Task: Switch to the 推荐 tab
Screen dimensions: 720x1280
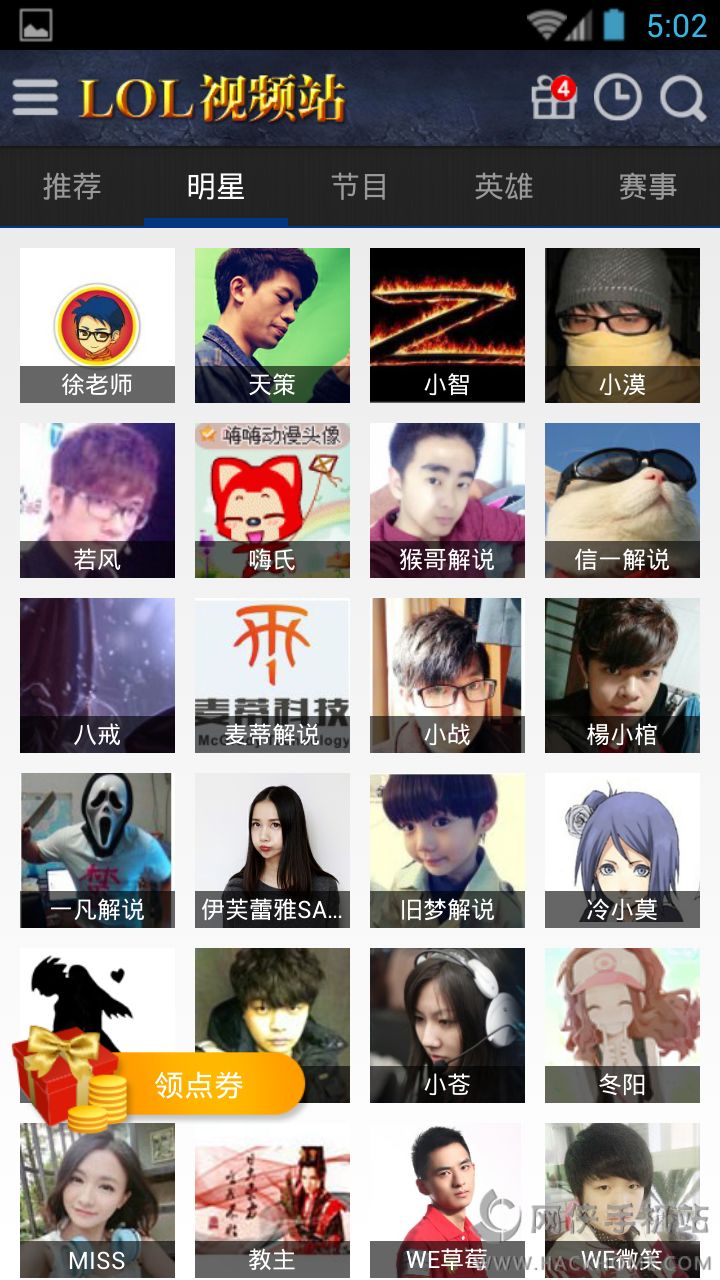Action: click(x=72, y=187)
